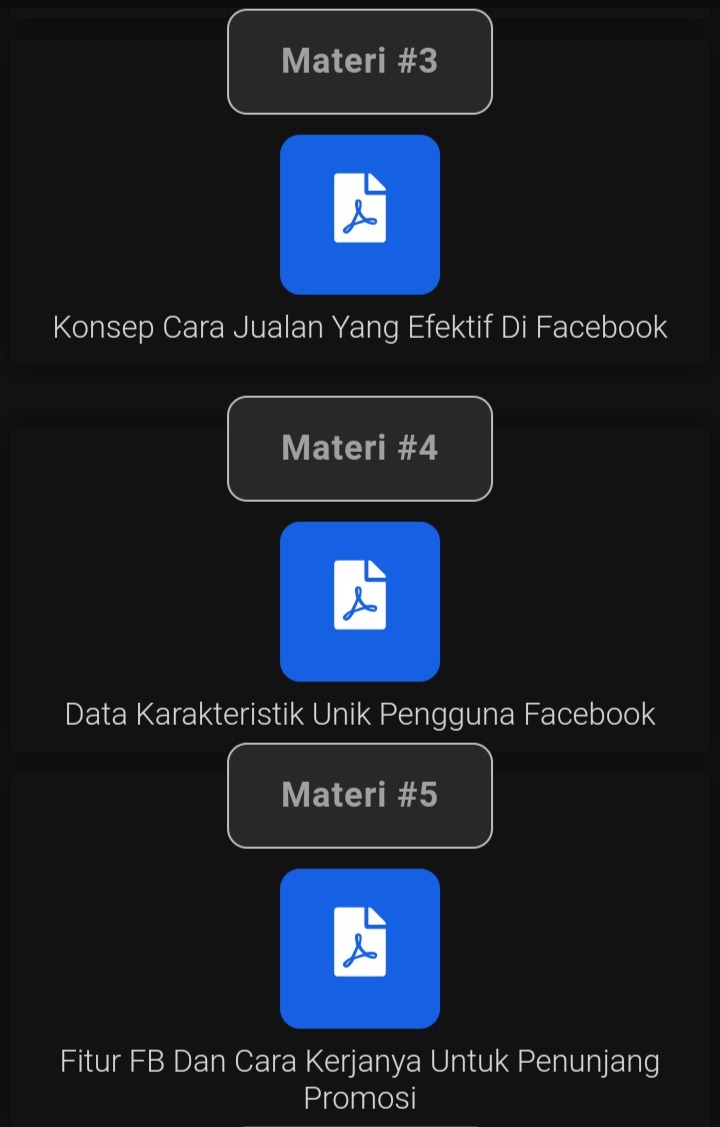Open the Fitur FB Dan Cara Kerjanya PDF

pos(360,948)
